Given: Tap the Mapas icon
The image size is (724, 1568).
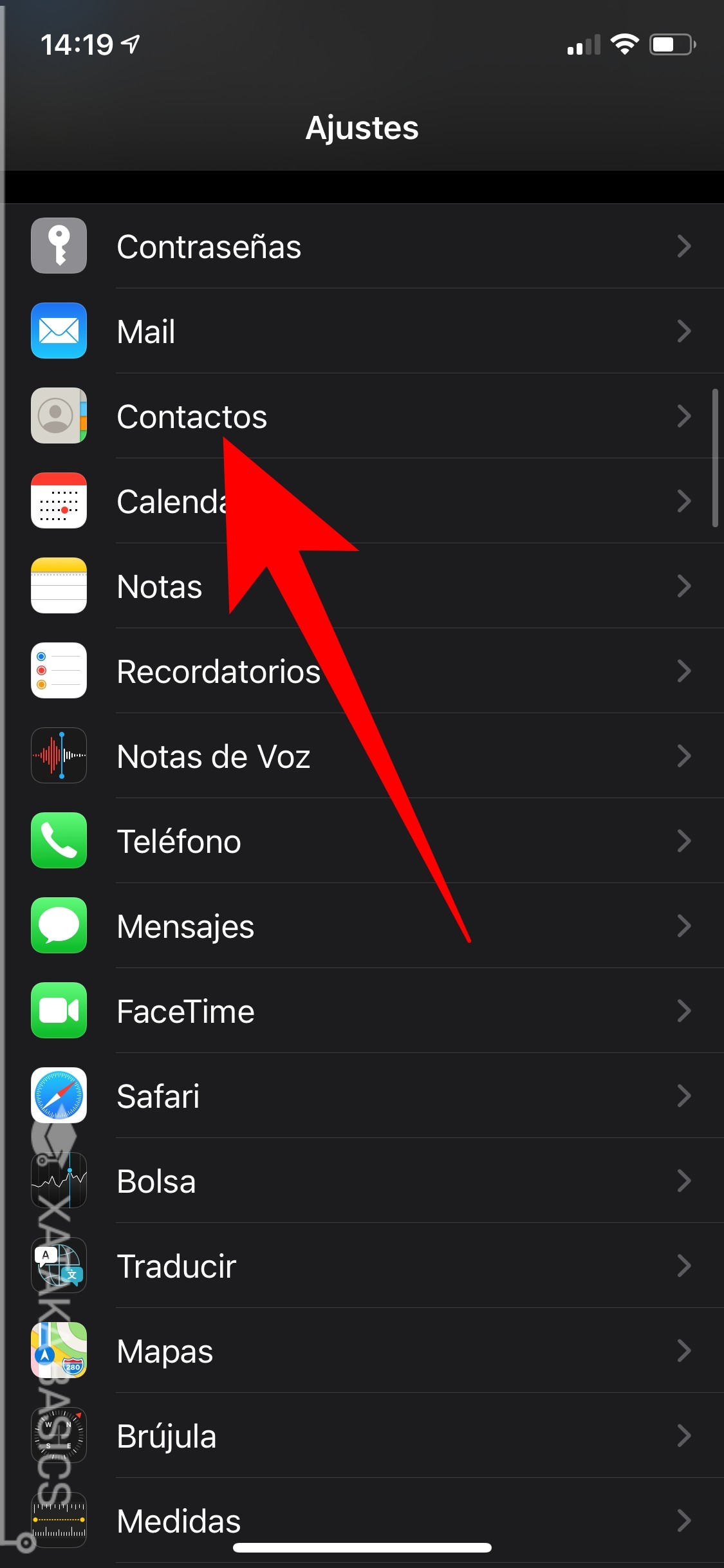Looking at the screenshot, I should (x=59, y=1350).
